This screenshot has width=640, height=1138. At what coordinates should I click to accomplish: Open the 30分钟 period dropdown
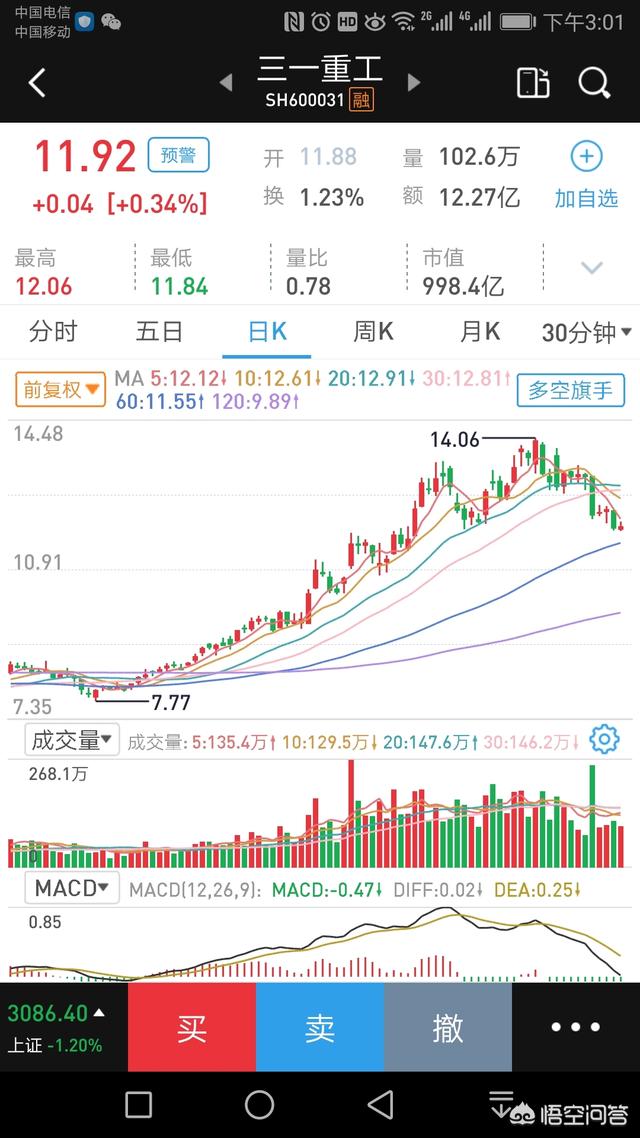tap(586, 333)
